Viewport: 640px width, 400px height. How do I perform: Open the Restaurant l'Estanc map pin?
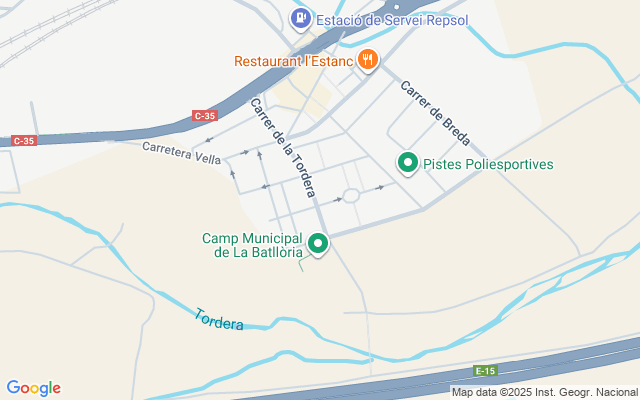click(368, 60)
